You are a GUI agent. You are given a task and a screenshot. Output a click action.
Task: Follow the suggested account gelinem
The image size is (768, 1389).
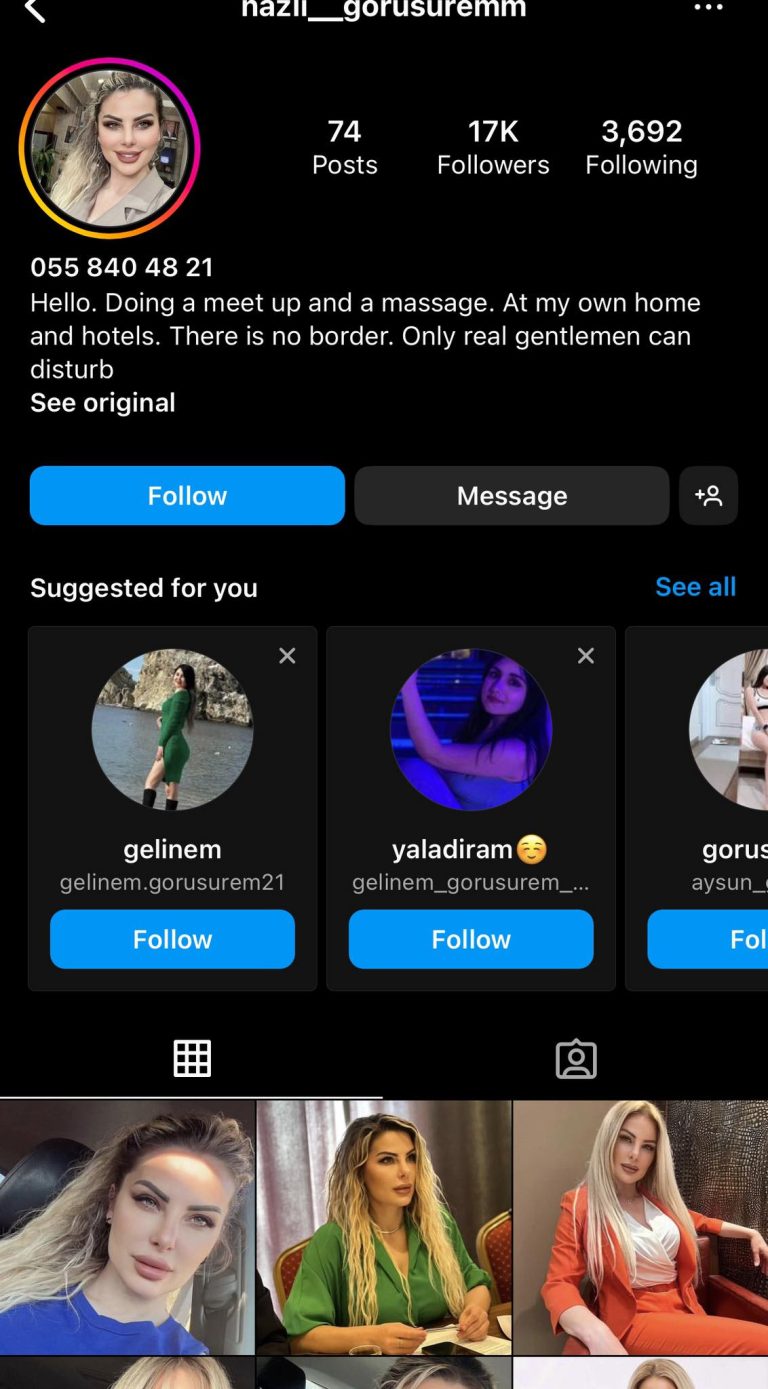[172, 939]
